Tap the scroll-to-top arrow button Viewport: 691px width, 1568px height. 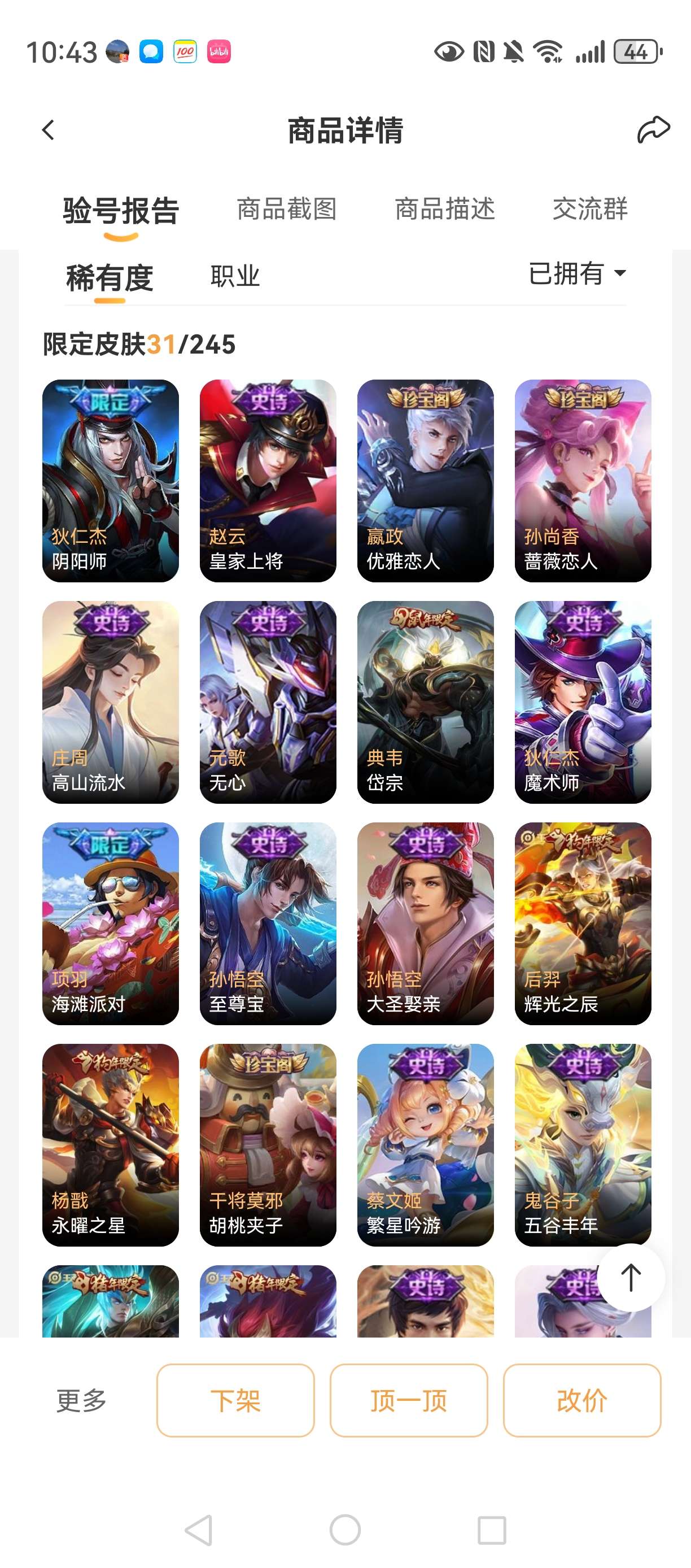tap(631, 1277)
